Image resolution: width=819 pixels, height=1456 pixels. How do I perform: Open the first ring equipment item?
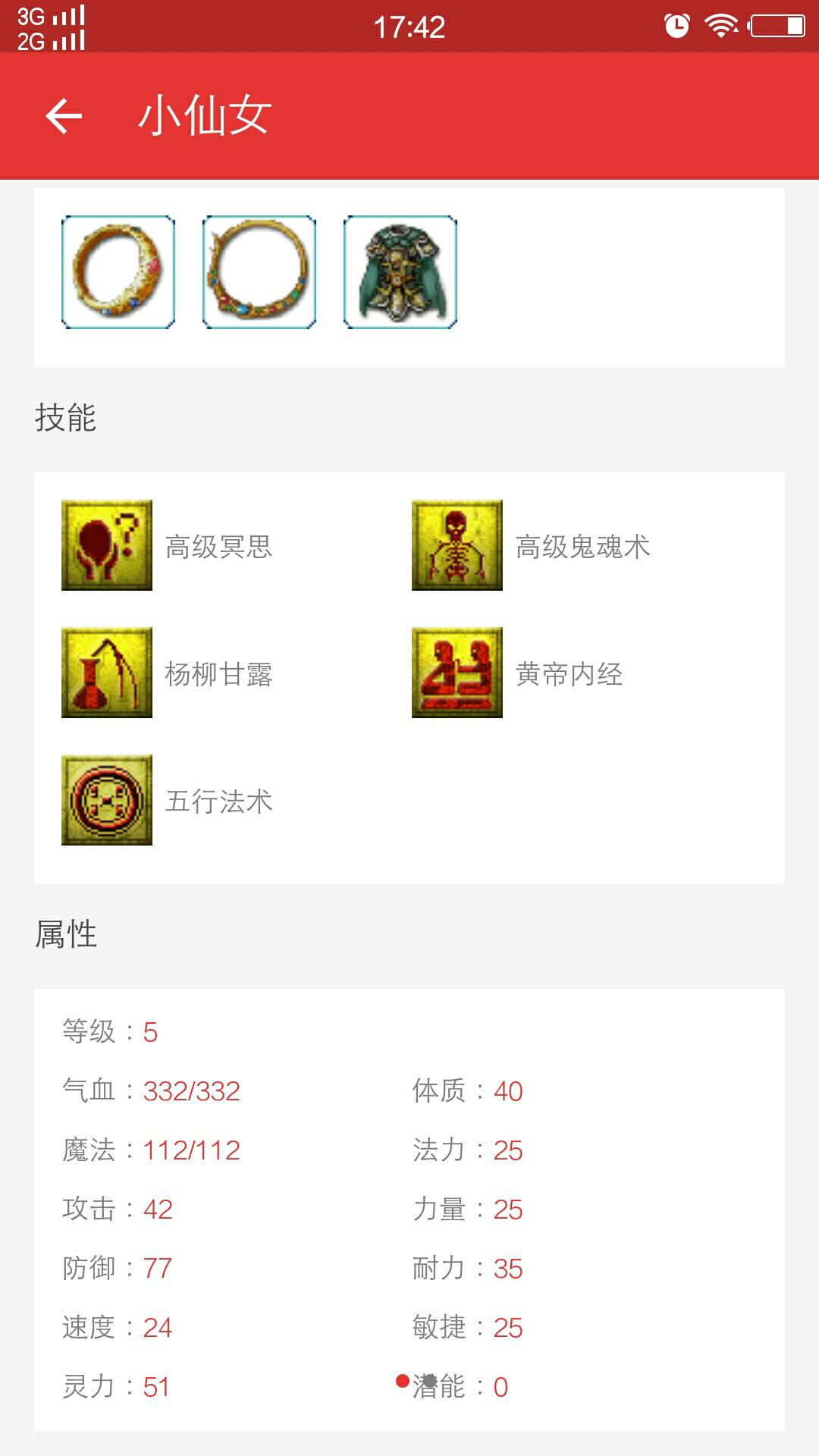click(x=118, y=272)
